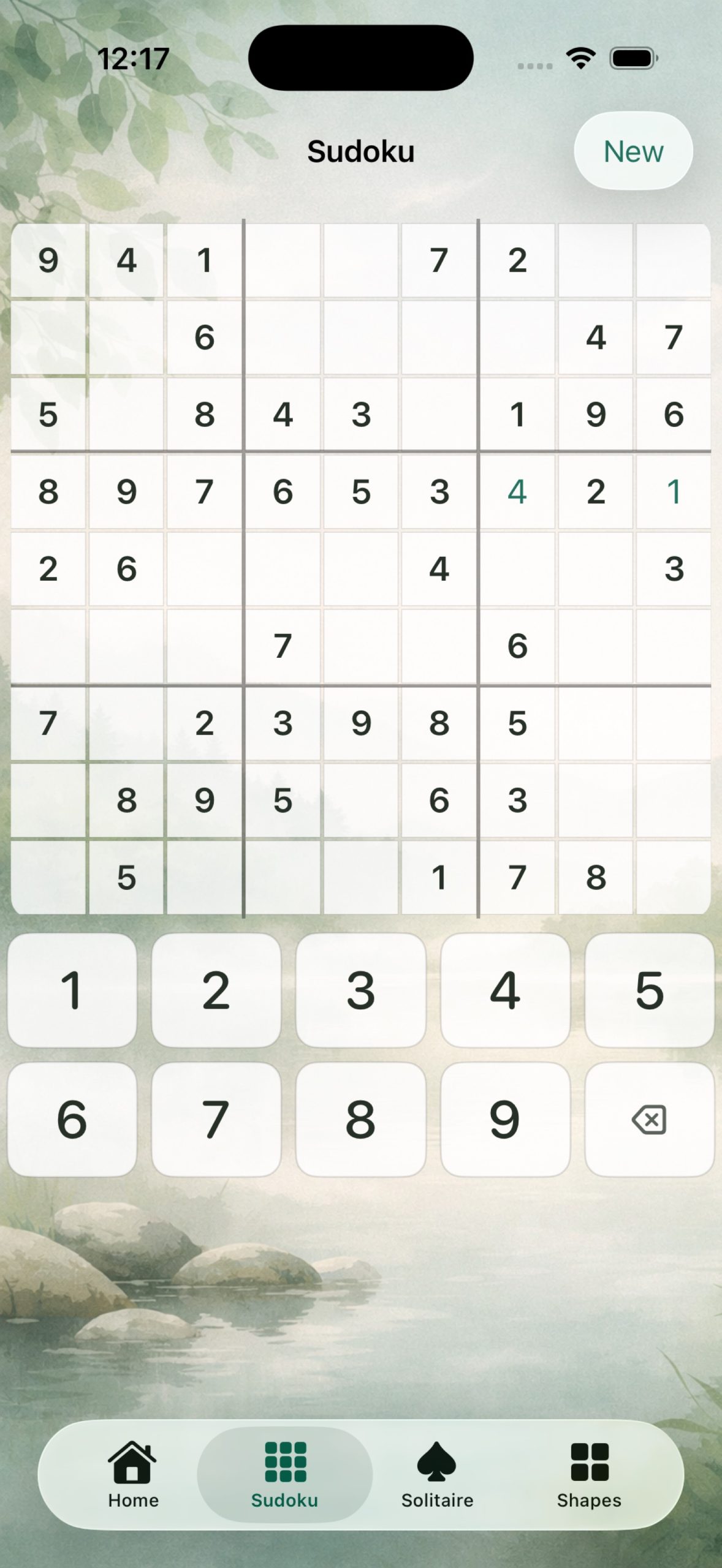Viewport: 722px width, 1568px height.
Task: Select the green 1 cell in the grid
Action: (x=674, y=492)
